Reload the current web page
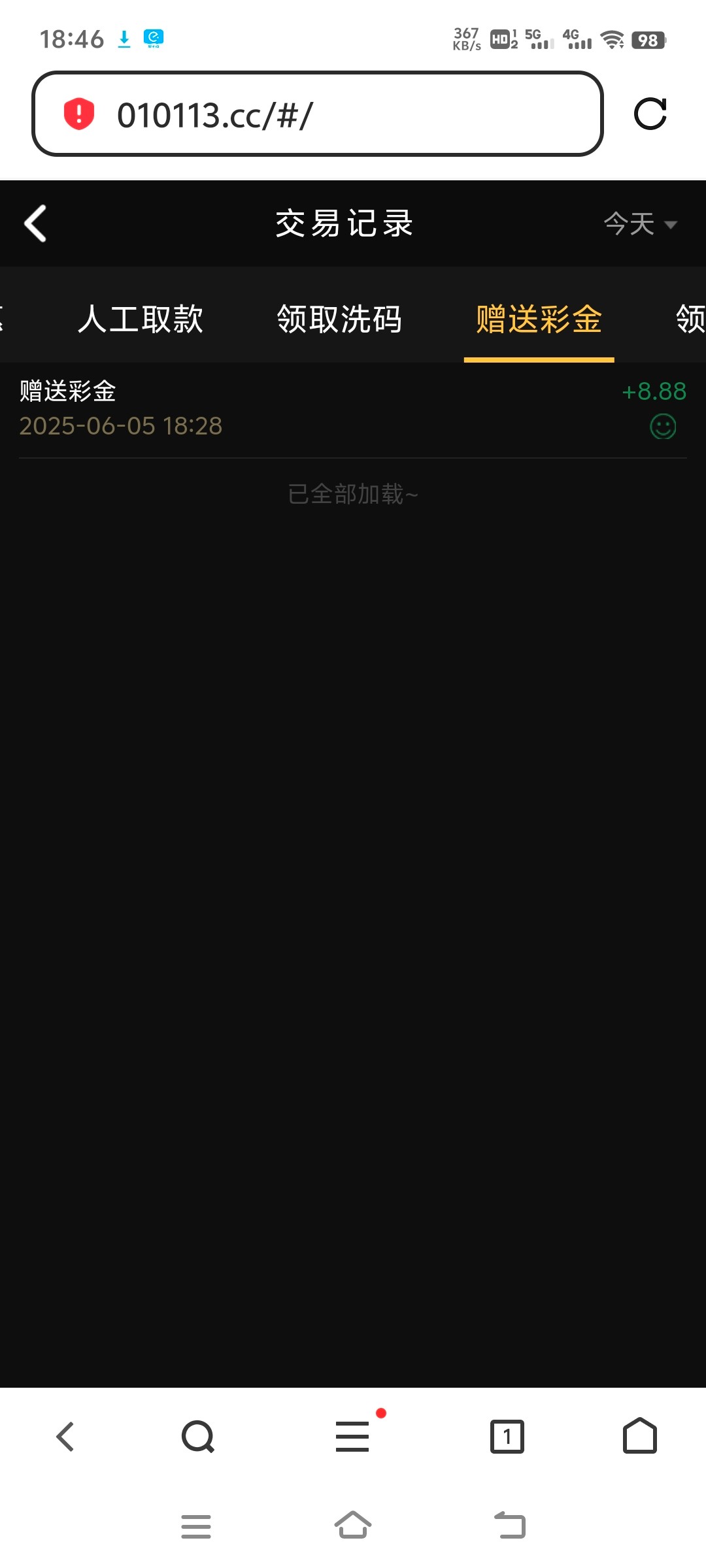 pyautogui.click(x=650, y=114)
